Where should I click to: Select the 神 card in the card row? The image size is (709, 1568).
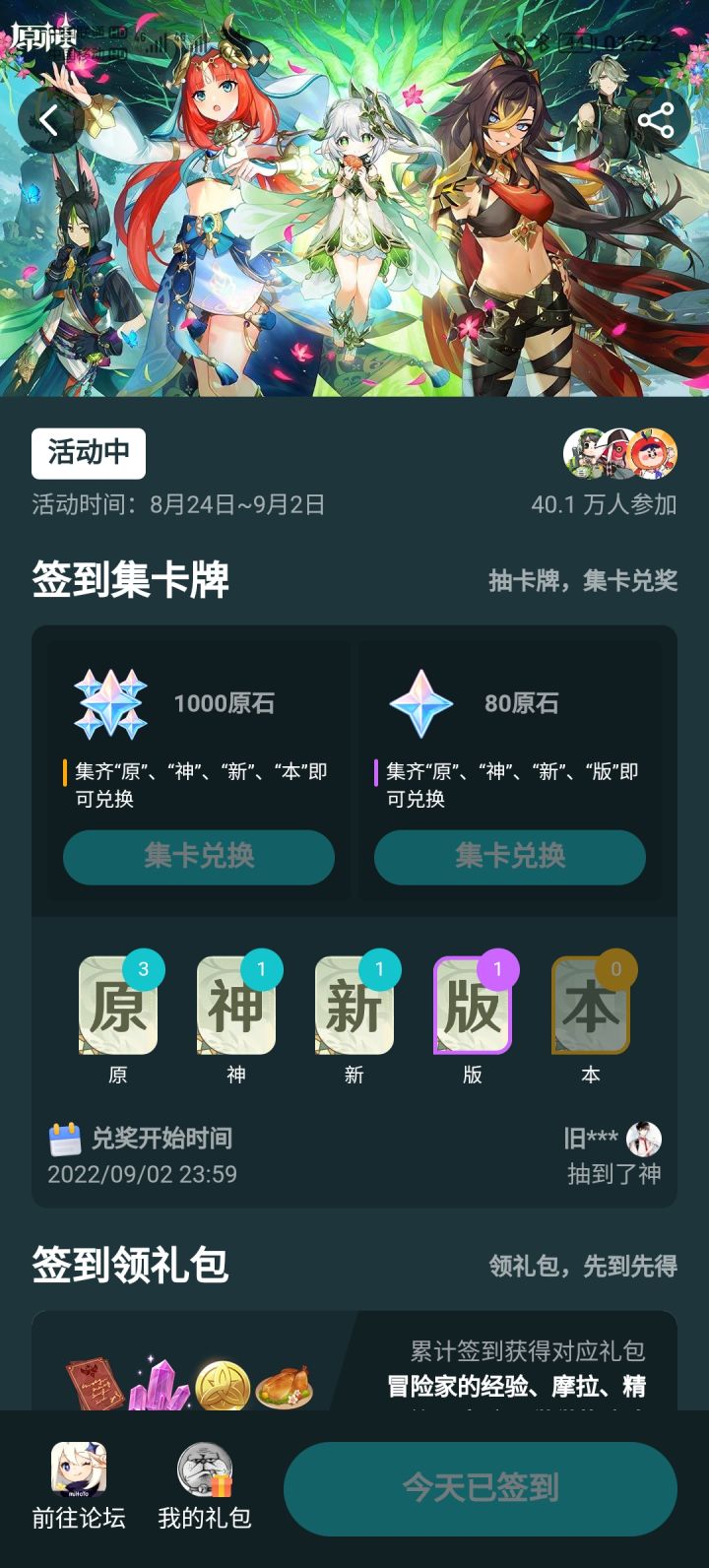[x=236, y=1005]
